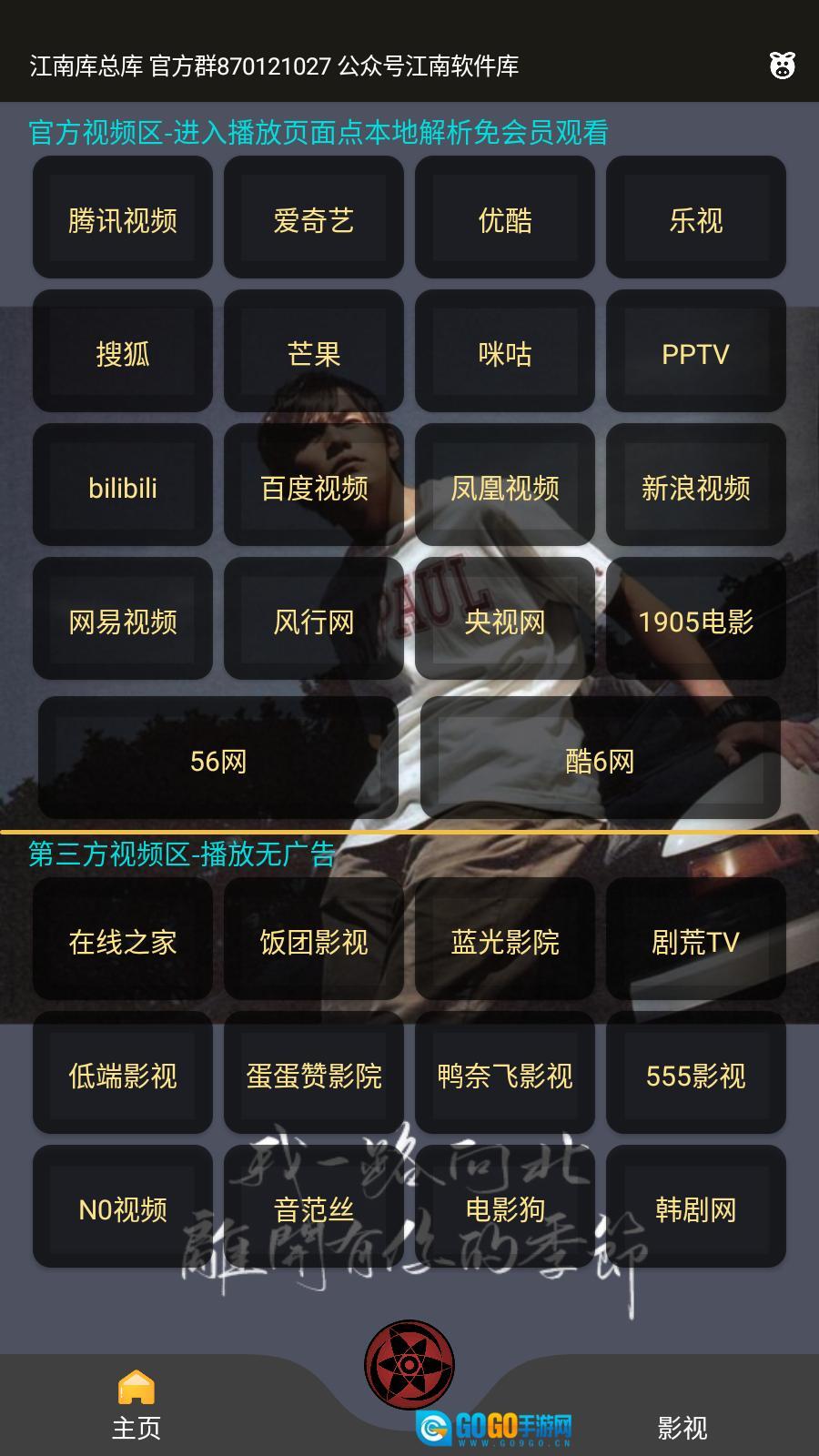Image resolution: width=819 pixels, height=1456 pixels.
Task: Tap the red Sharingan center button
Action: coord(409,1365)
